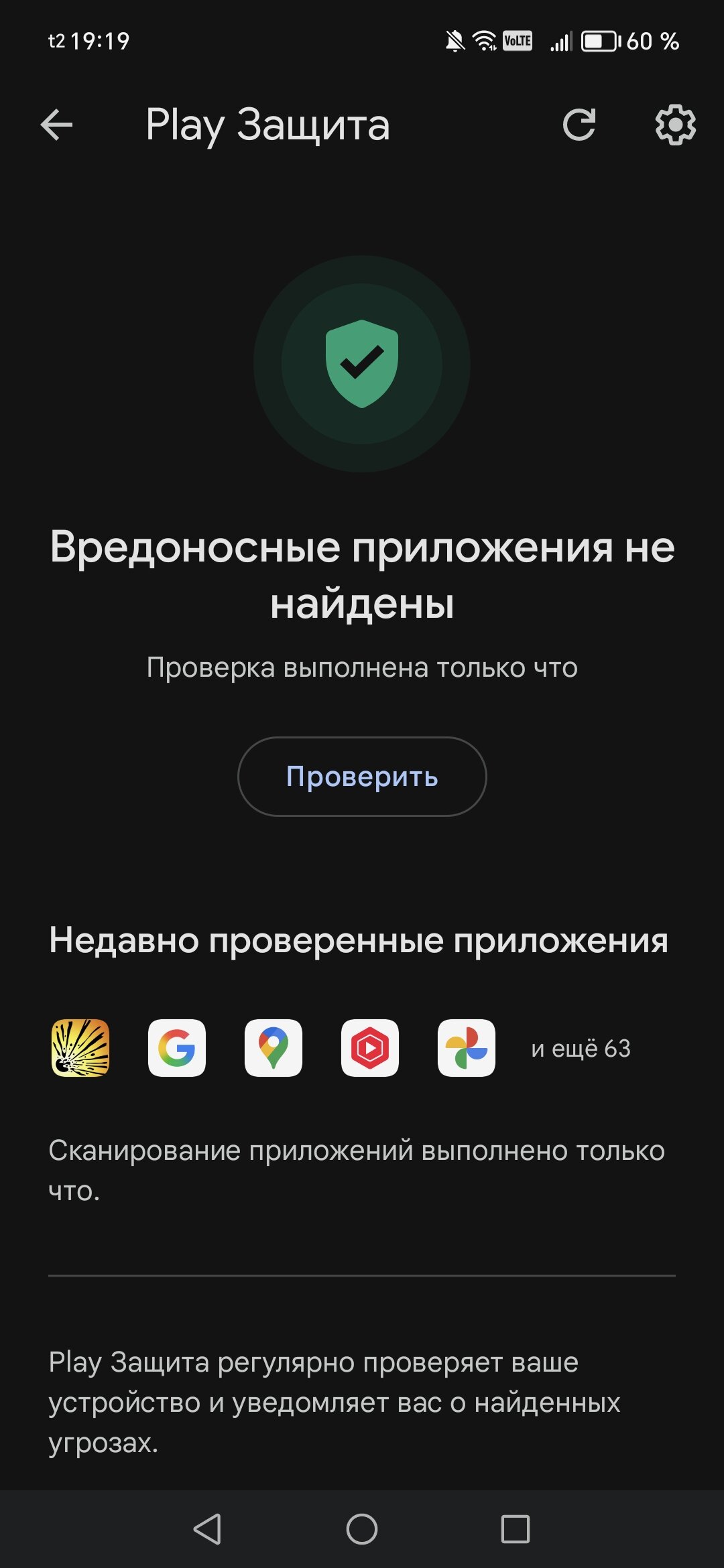Go back from Play Защита

(x=56, y=125)
